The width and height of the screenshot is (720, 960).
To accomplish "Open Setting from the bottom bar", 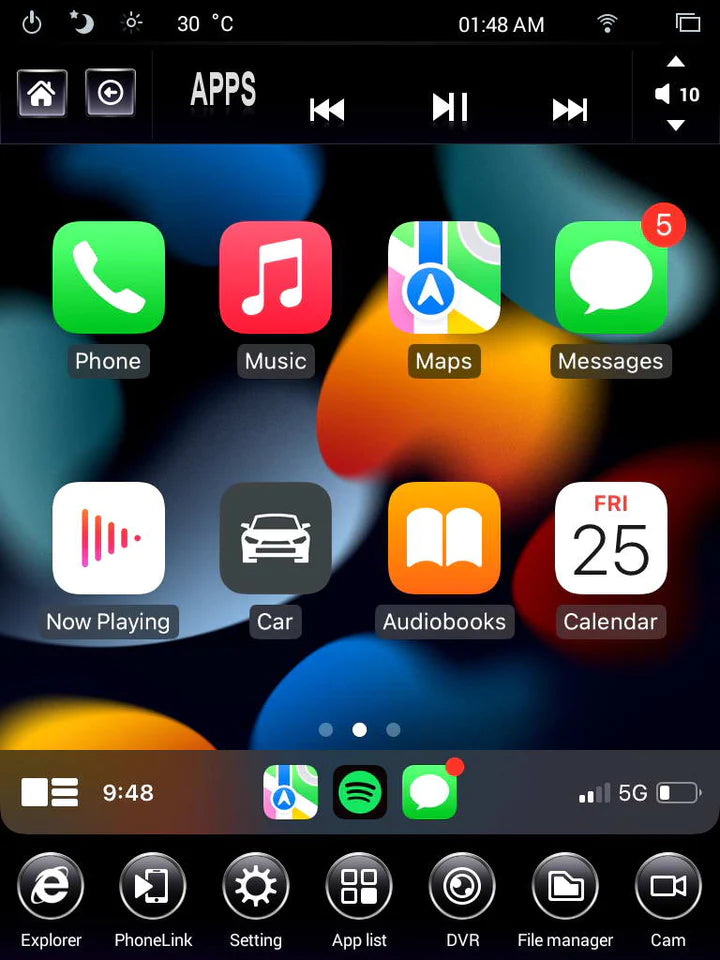I will pyautogui.click(x=256, y=887).
